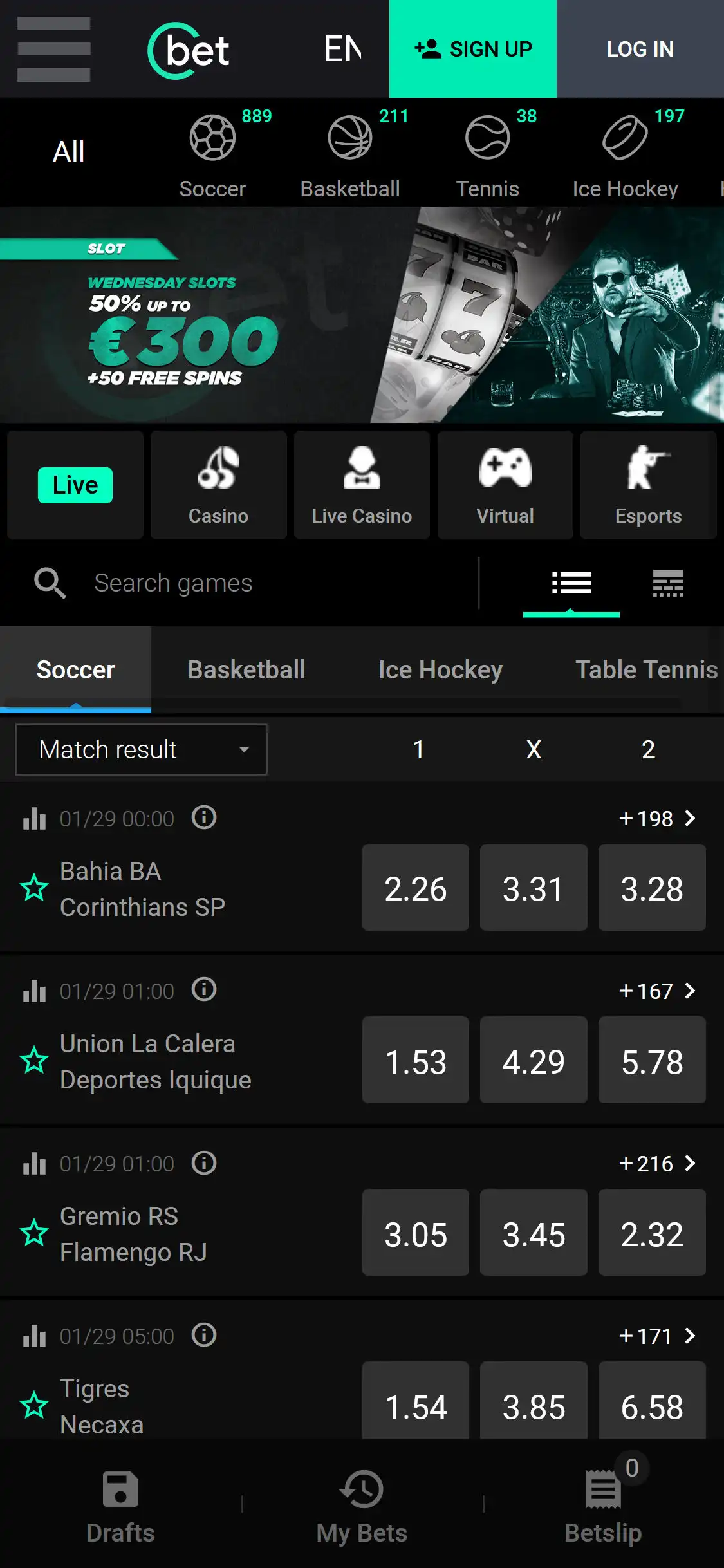Pick the draw odds 3.45 for Gremio–Flamengo

(534, 1233)
